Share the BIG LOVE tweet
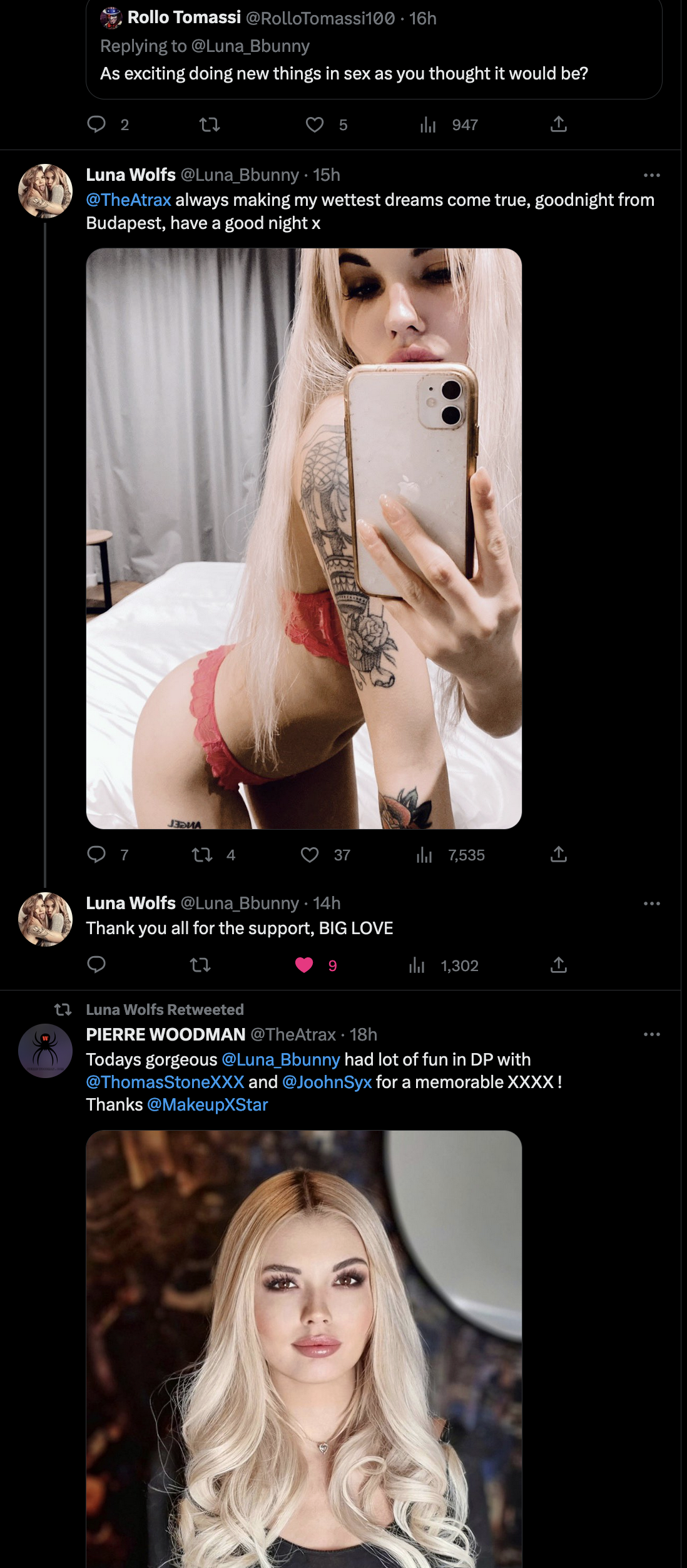687x1568 pixels. pos(558,965)
